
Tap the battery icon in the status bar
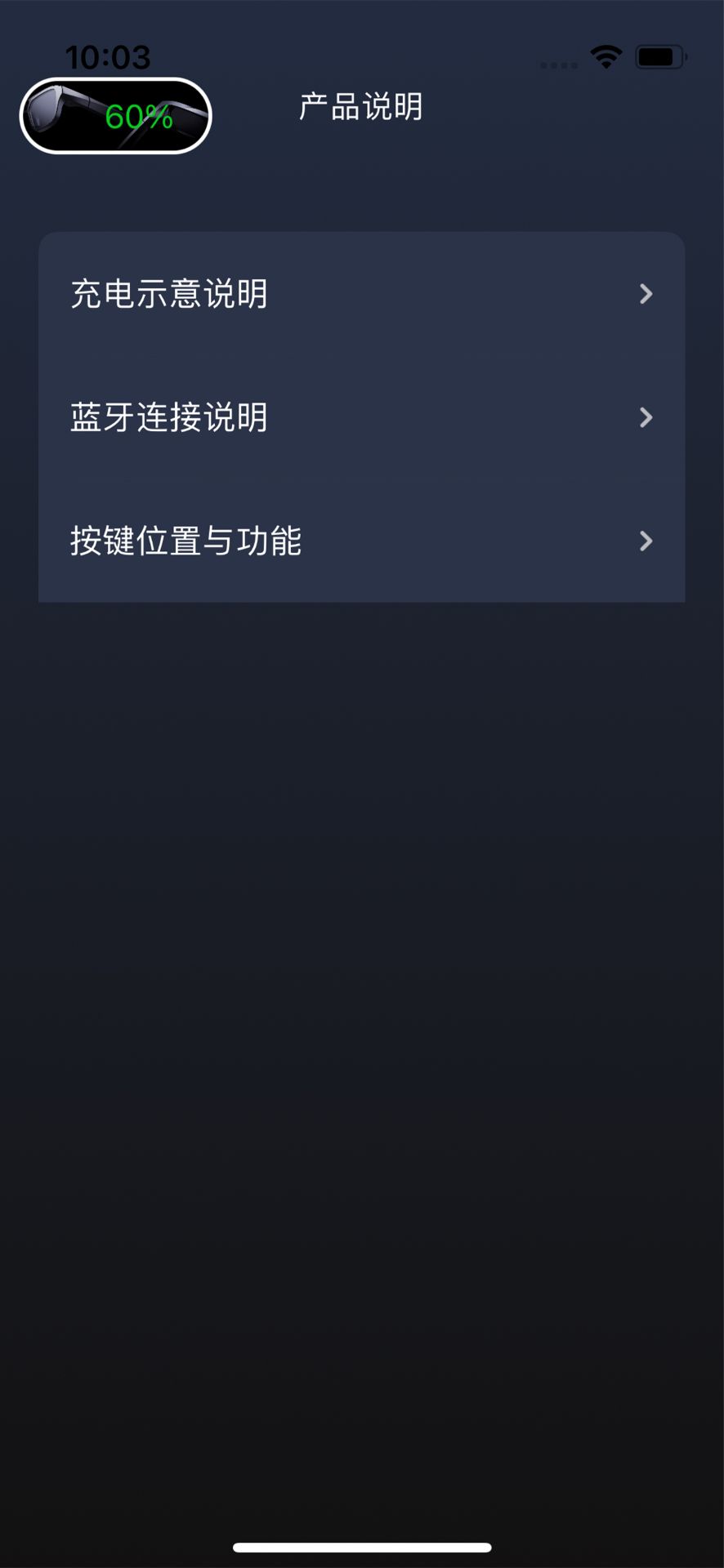tap(660, 56)
